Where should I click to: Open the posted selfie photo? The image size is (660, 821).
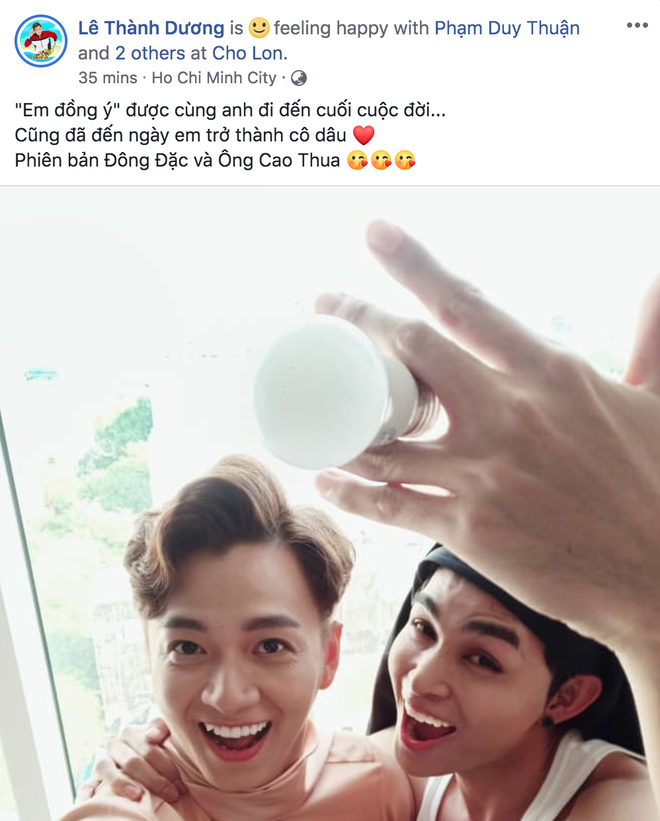click(330, 500)
